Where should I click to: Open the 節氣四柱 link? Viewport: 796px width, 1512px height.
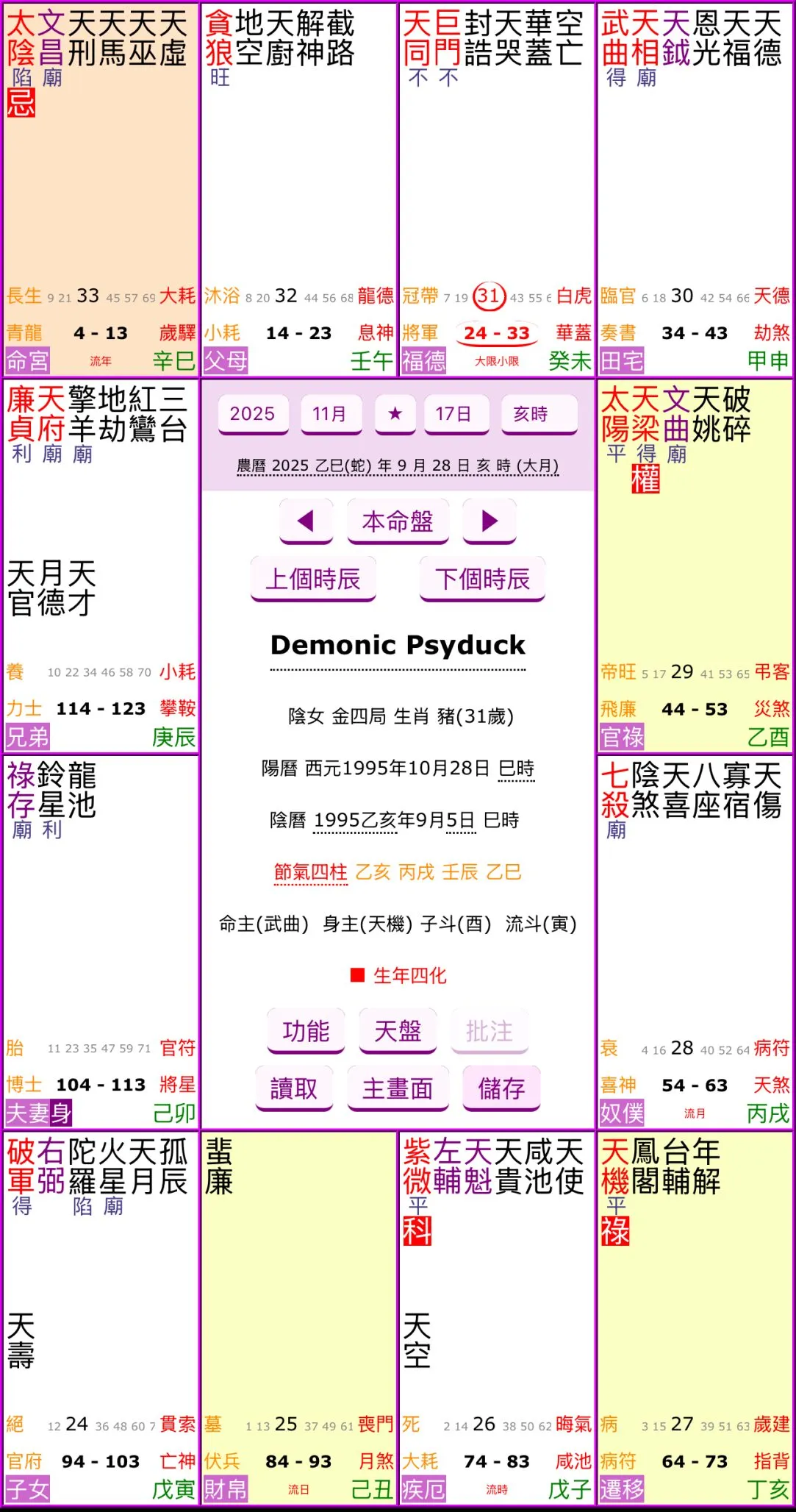click(310, 872)
